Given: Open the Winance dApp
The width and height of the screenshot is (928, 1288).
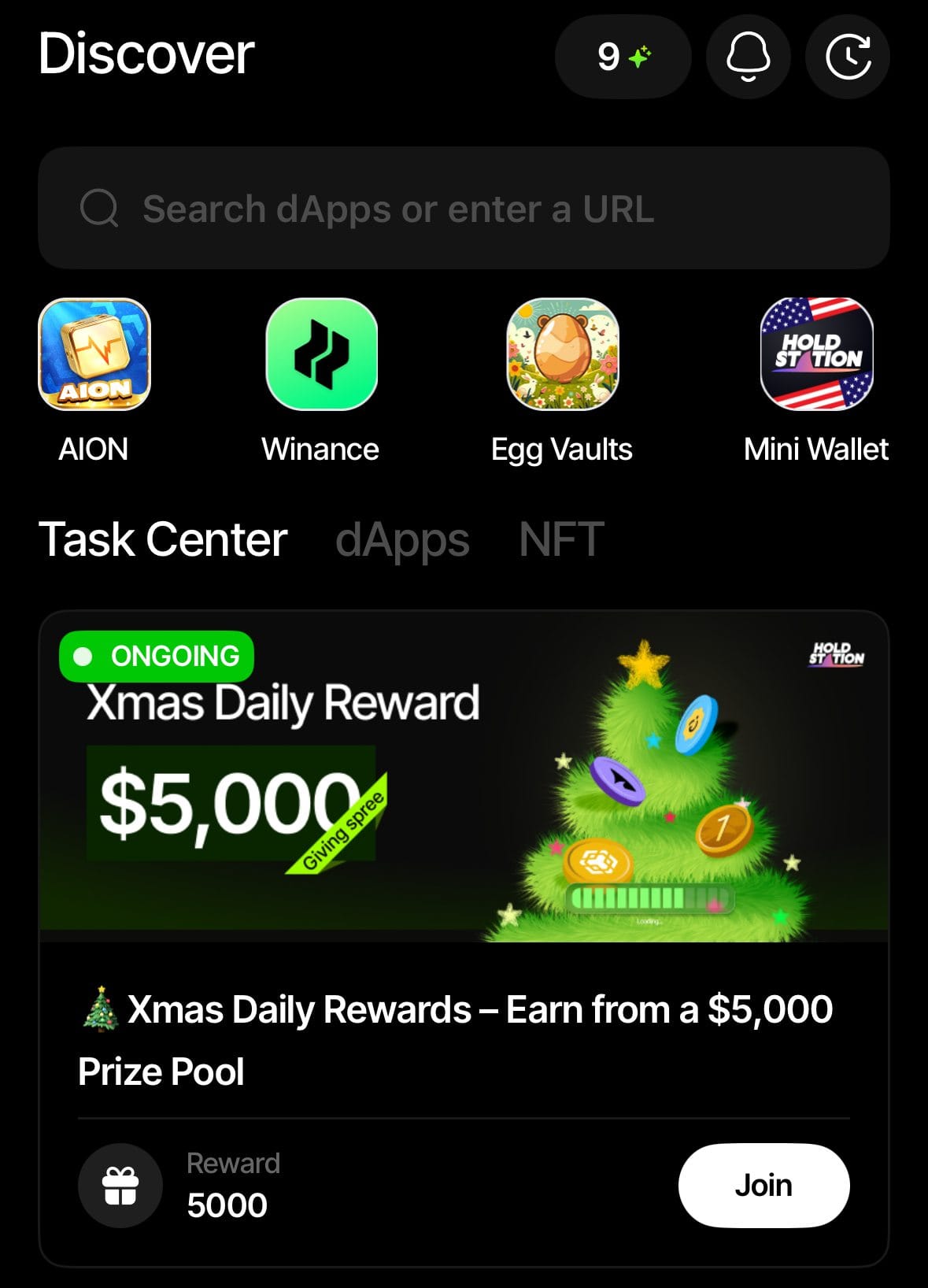Looking at the screenshot, I should click(321, 354).
